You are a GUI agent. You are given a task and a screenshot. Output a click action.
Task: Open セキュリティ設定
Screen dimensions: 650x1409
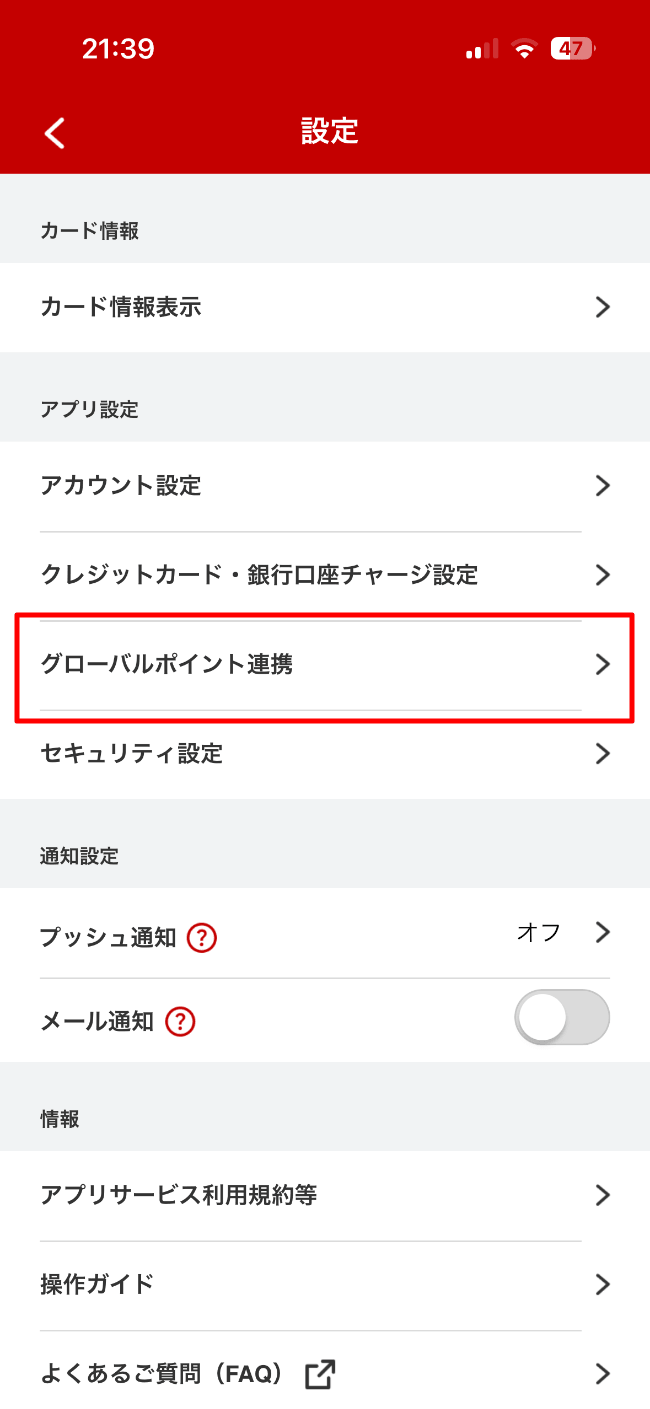324,753
